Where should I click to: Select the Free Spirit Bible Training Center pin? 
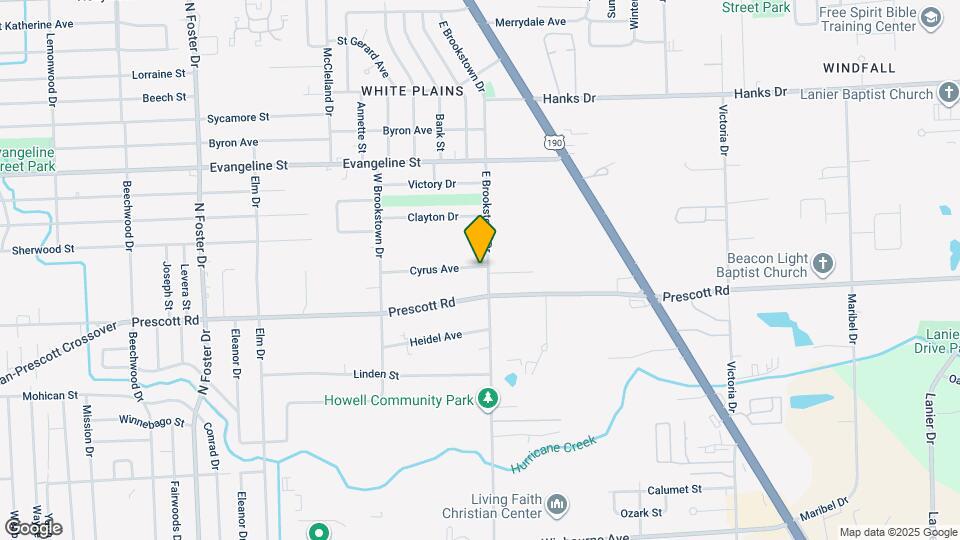click(x=931, y=18)
